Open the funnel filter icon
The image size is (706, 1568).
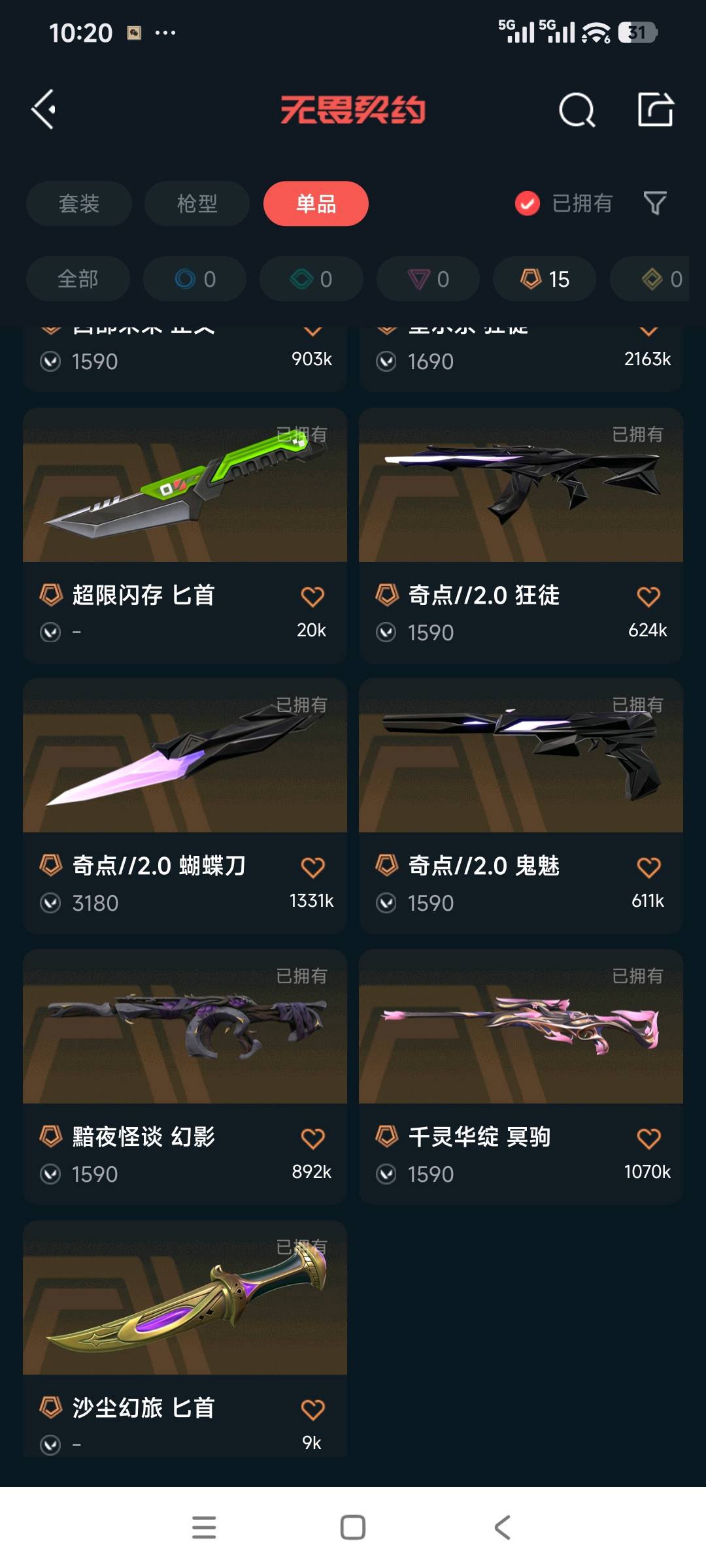654,204
